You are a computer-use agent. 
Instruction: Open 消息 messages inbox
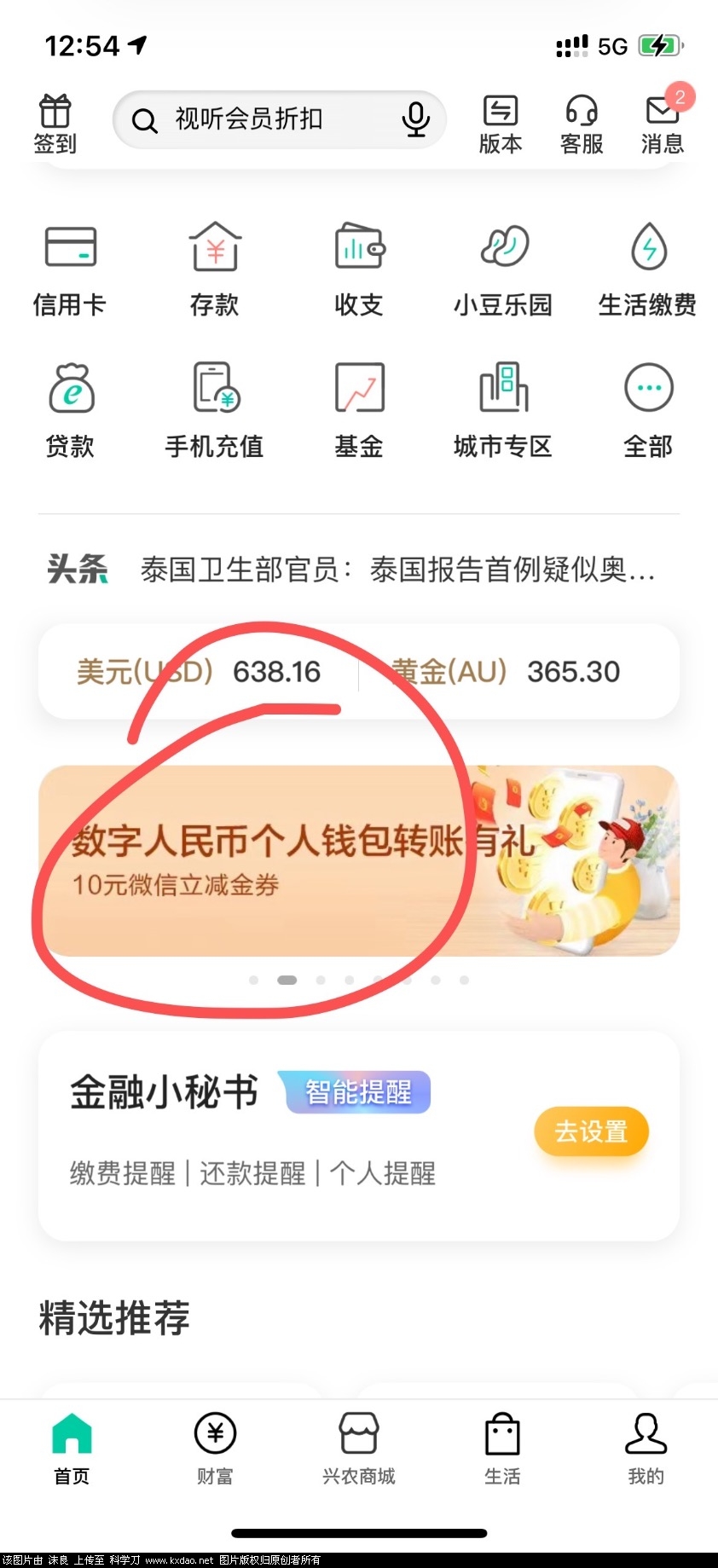[x=663, y=124]
